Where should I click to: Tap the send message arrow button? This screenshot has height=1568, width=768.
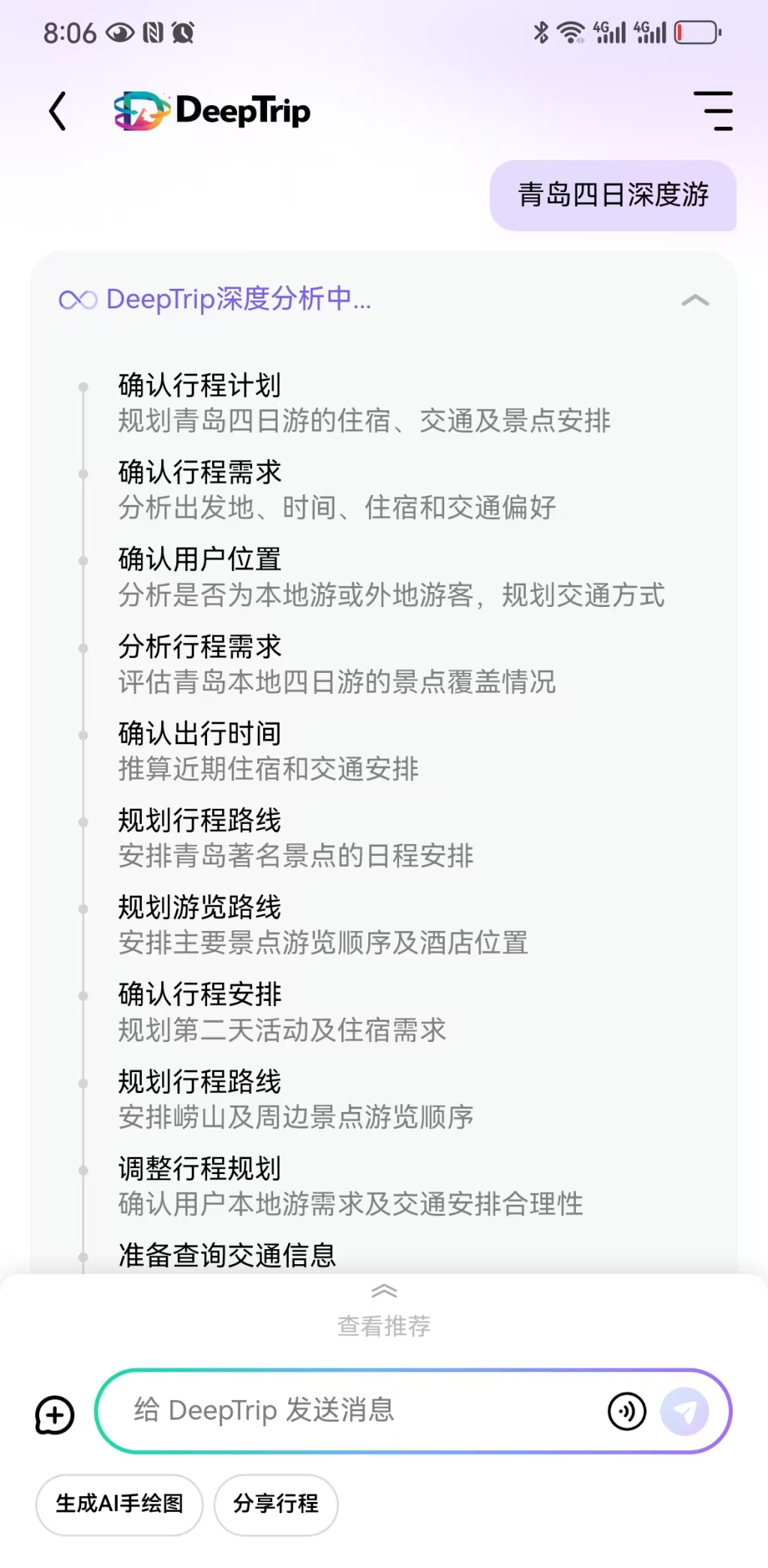684,1411
